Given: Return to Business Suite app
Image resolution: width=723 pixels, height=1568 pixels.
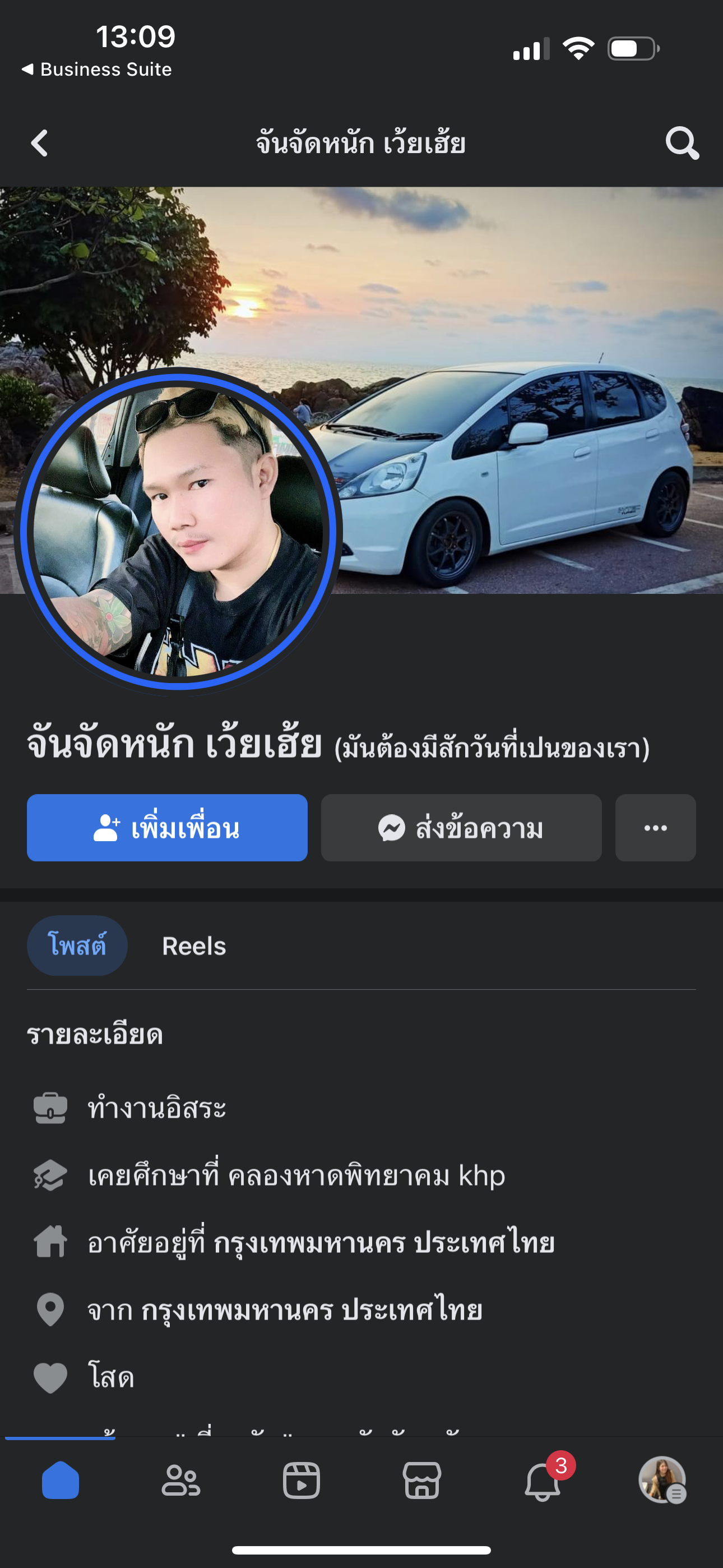Looking at the screenshot, I should (x=97, y=70).
